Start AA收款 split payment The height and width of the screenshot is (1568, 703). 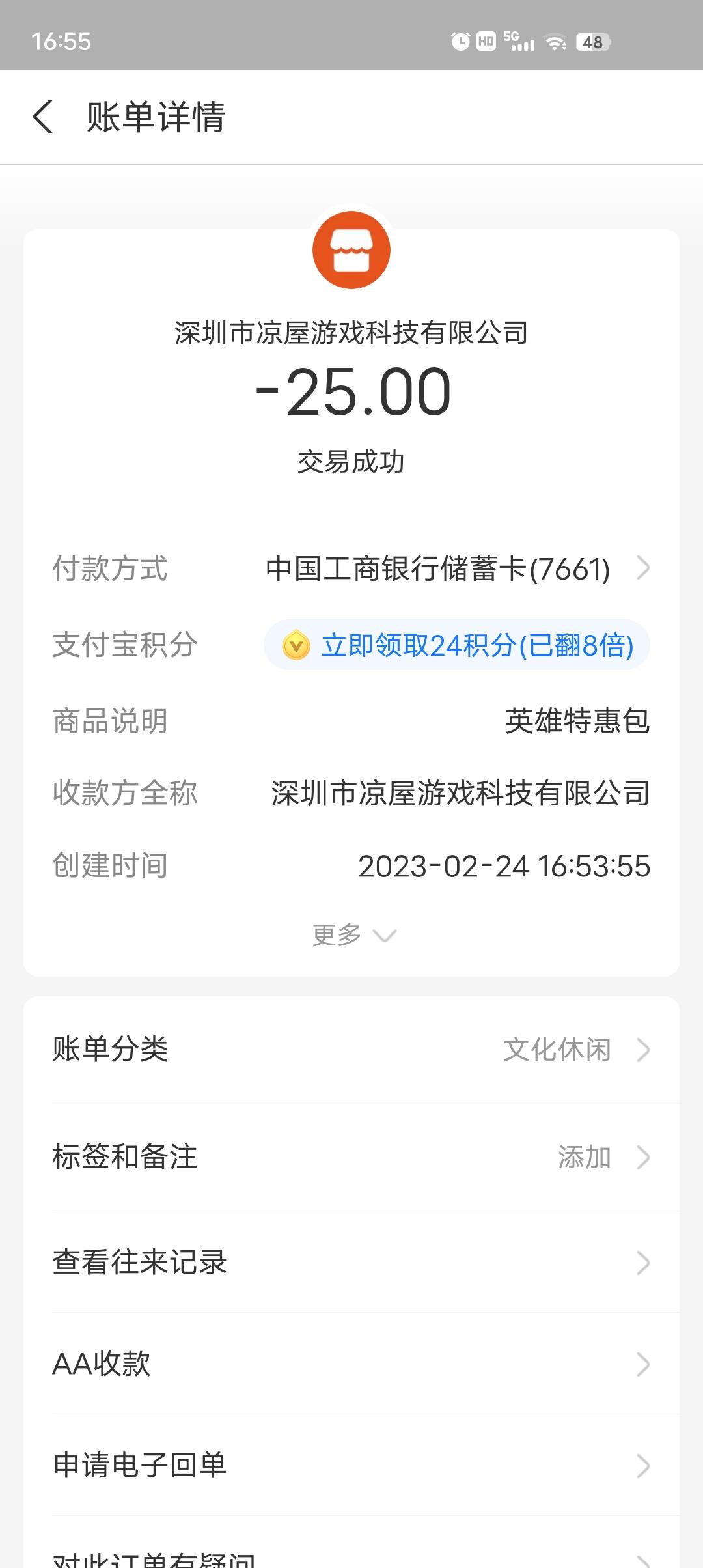pos(351,1364)
